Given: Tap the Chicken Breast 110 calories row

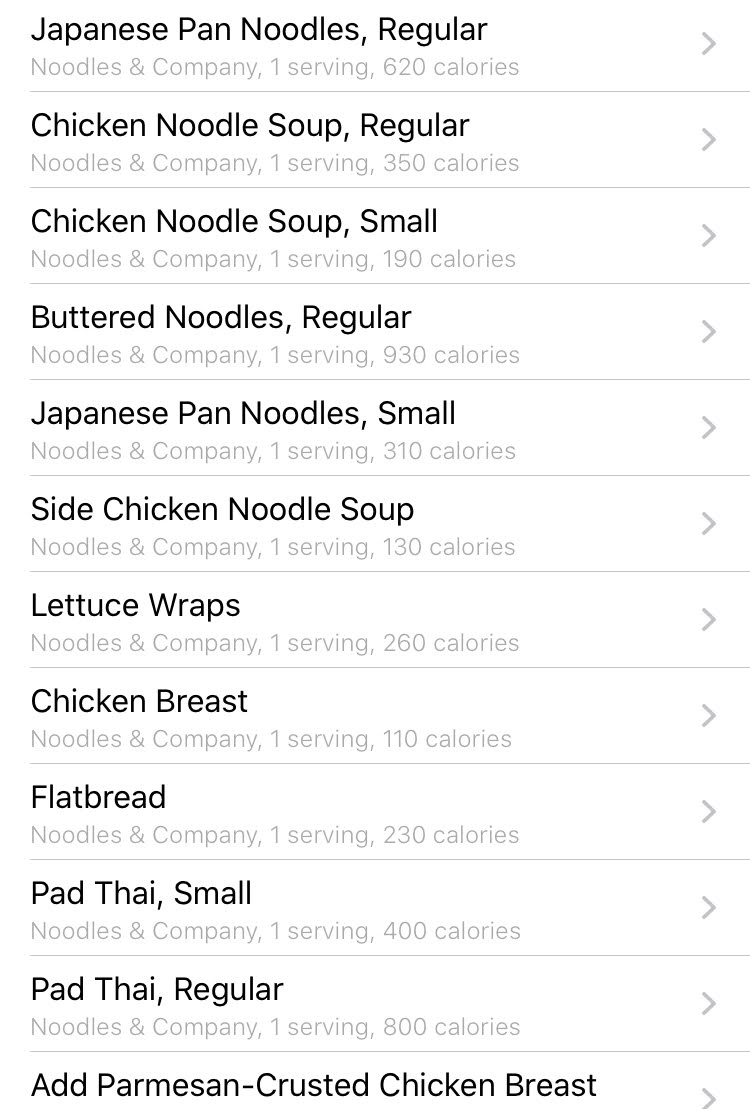Looking at the screenshot, I should coord(375,717).
